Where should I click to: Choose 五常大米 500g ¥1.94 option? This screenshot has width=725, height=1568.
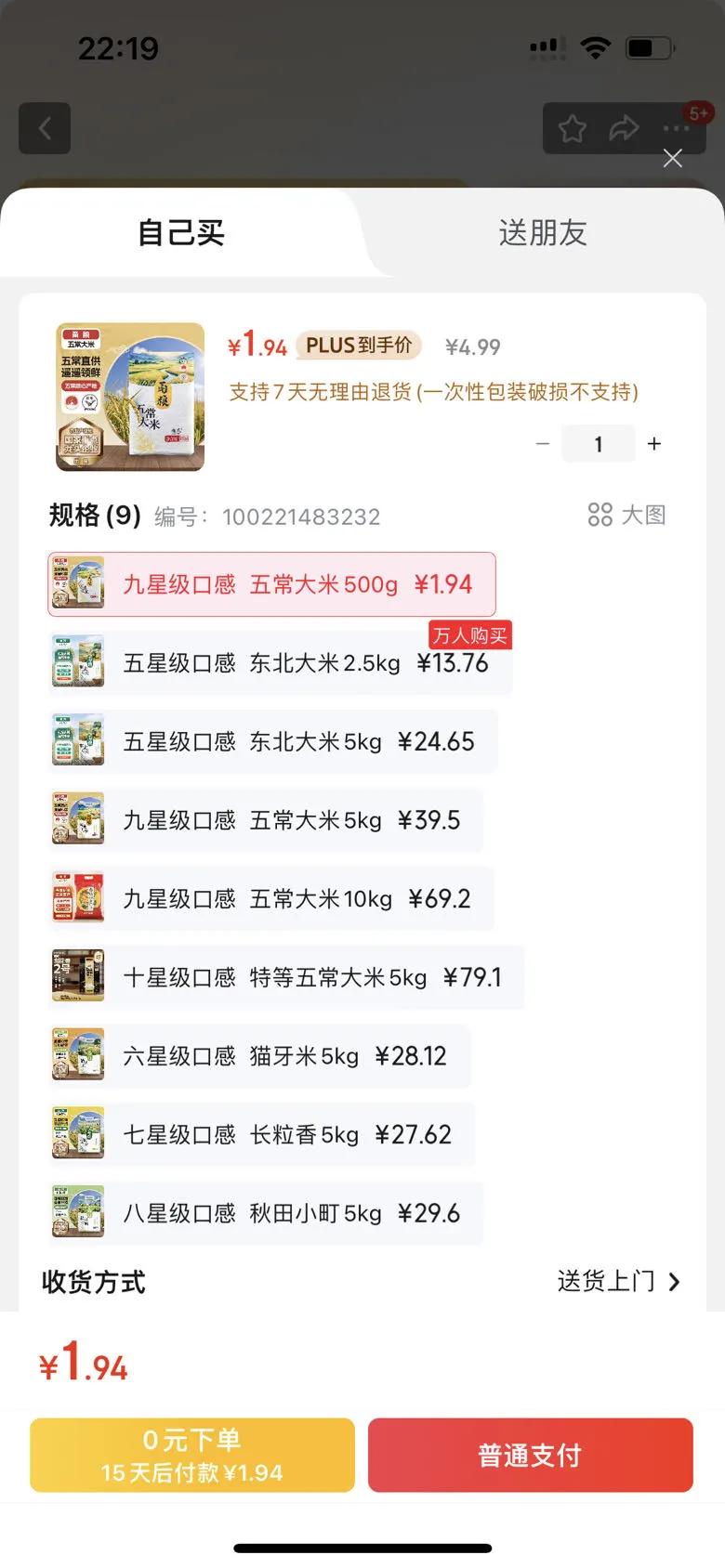click(271, 584)
